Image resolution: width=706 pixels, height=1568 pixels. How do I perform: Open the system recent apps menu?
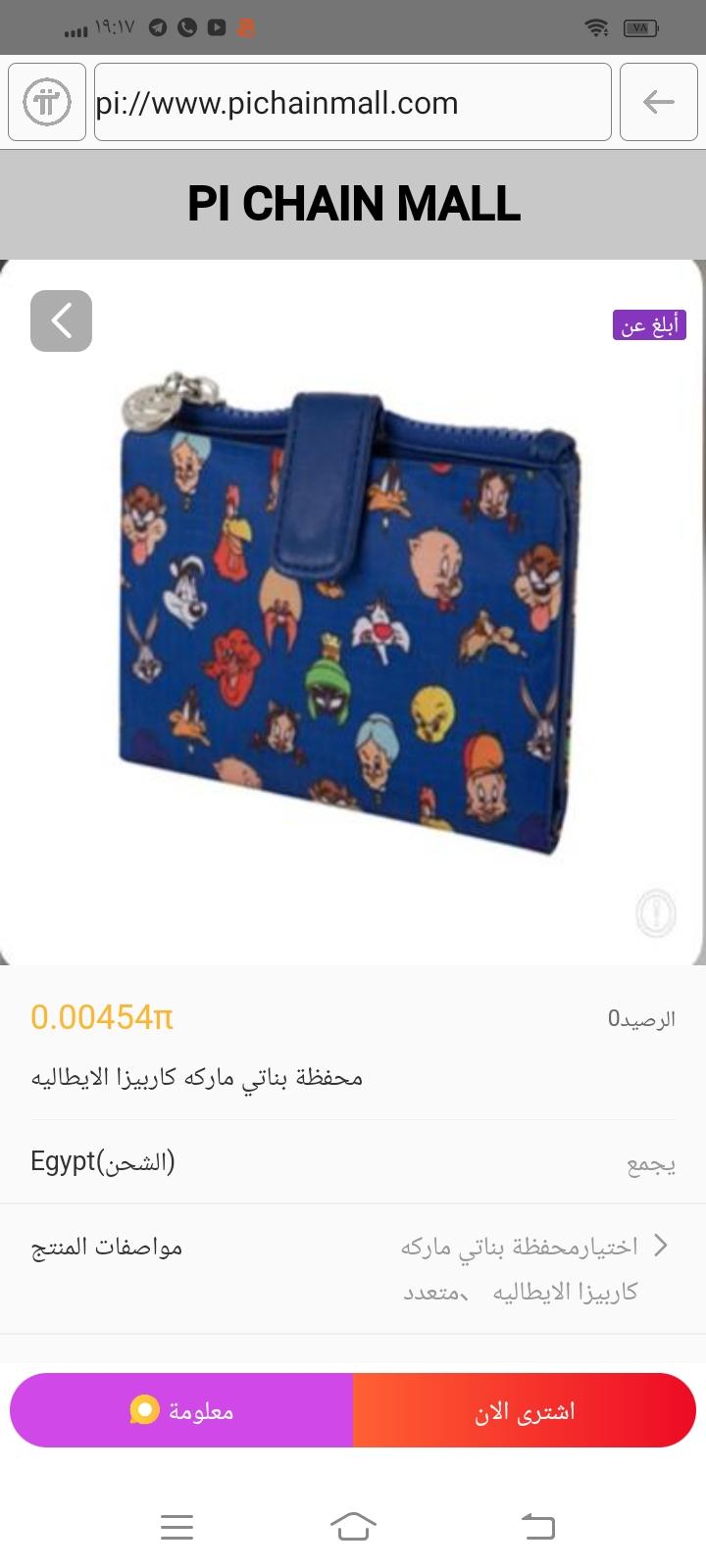(x=176, y=1526)
